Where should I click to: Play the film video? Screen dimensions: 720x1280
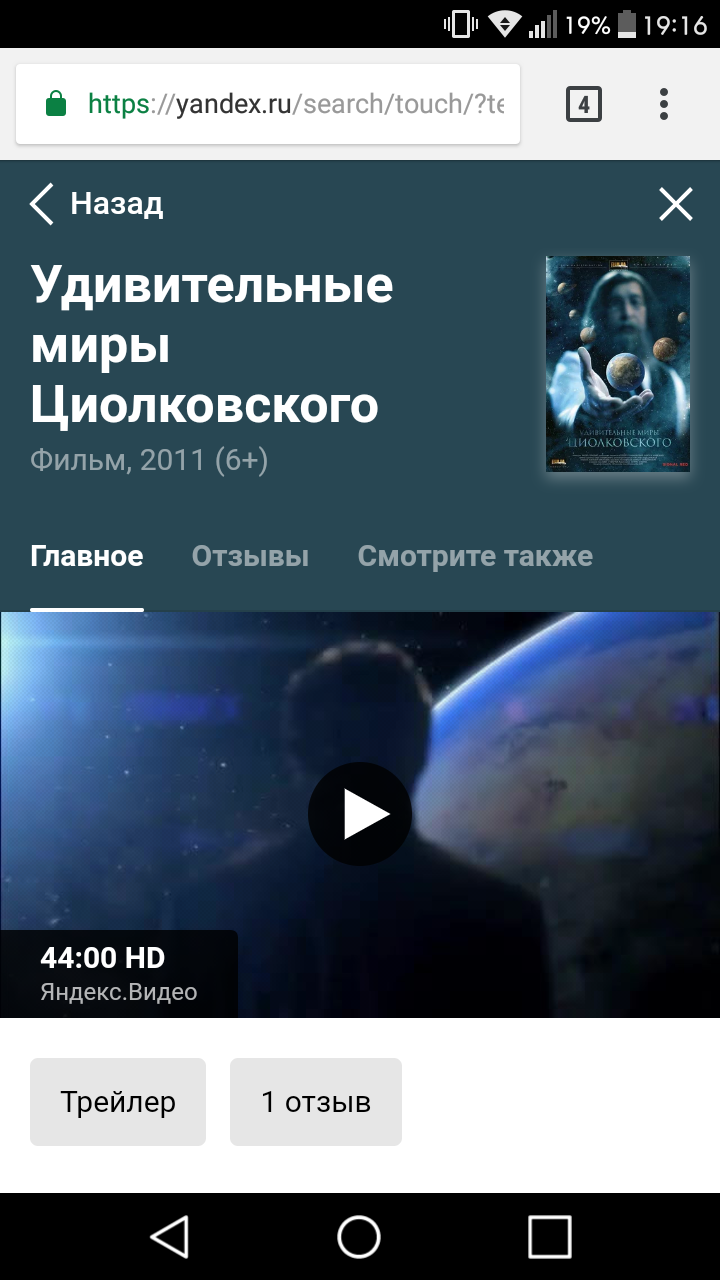pyautogui.click(x=360, y=814)
